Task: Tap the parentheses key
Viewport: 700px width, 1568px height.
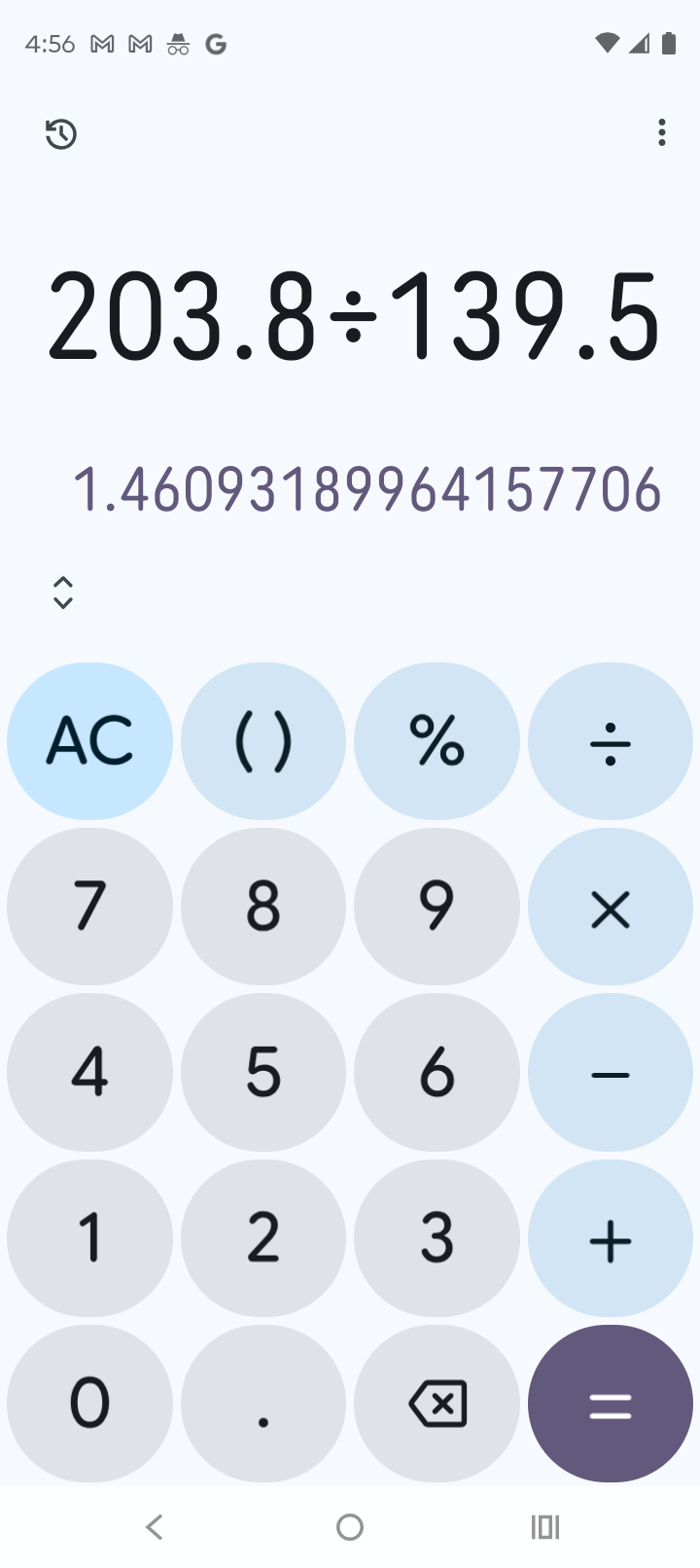Action: [263, 741]
